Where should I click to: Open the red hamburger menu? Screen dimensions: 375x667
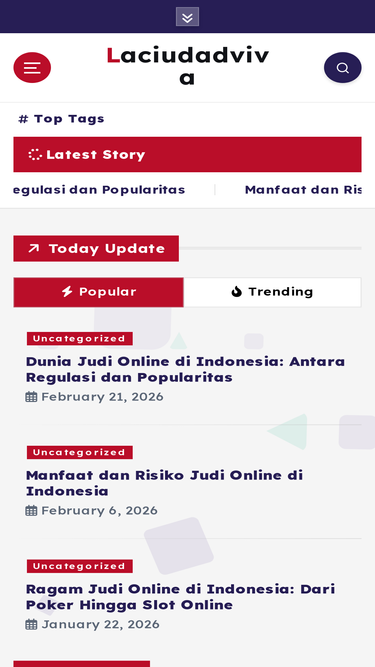coord(32,68)
